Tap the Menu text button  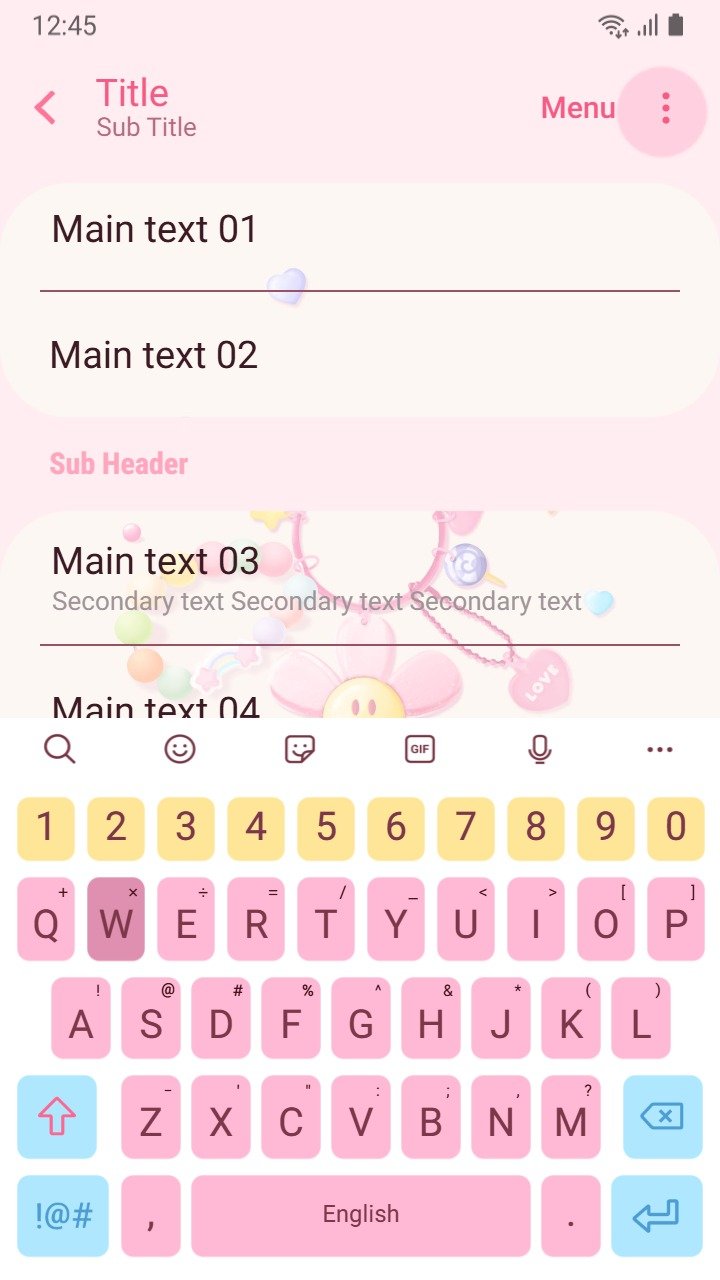pos(578,108)
